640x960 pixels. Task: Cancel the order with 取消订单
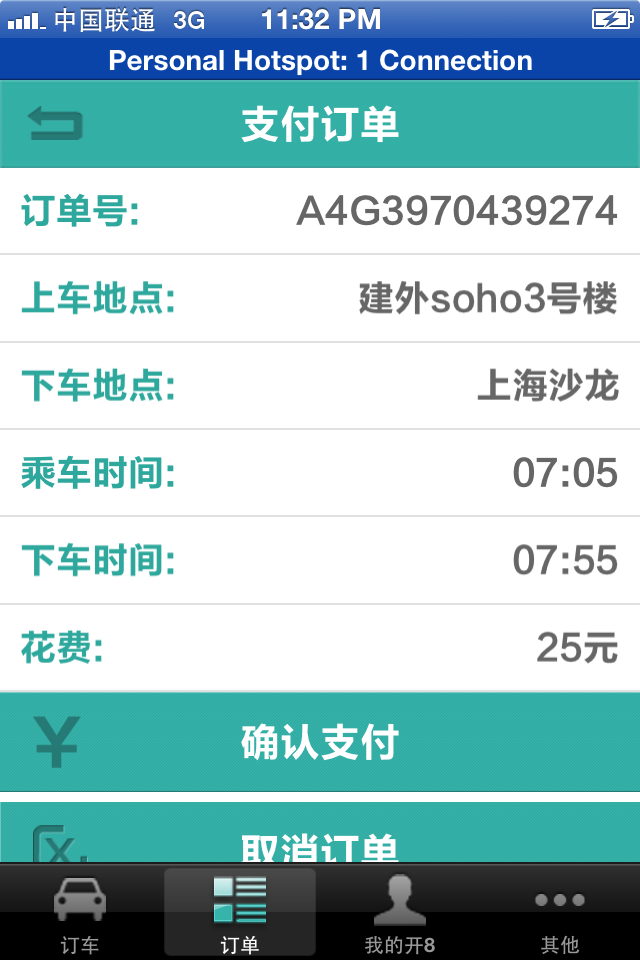click(x=320, y=838)
